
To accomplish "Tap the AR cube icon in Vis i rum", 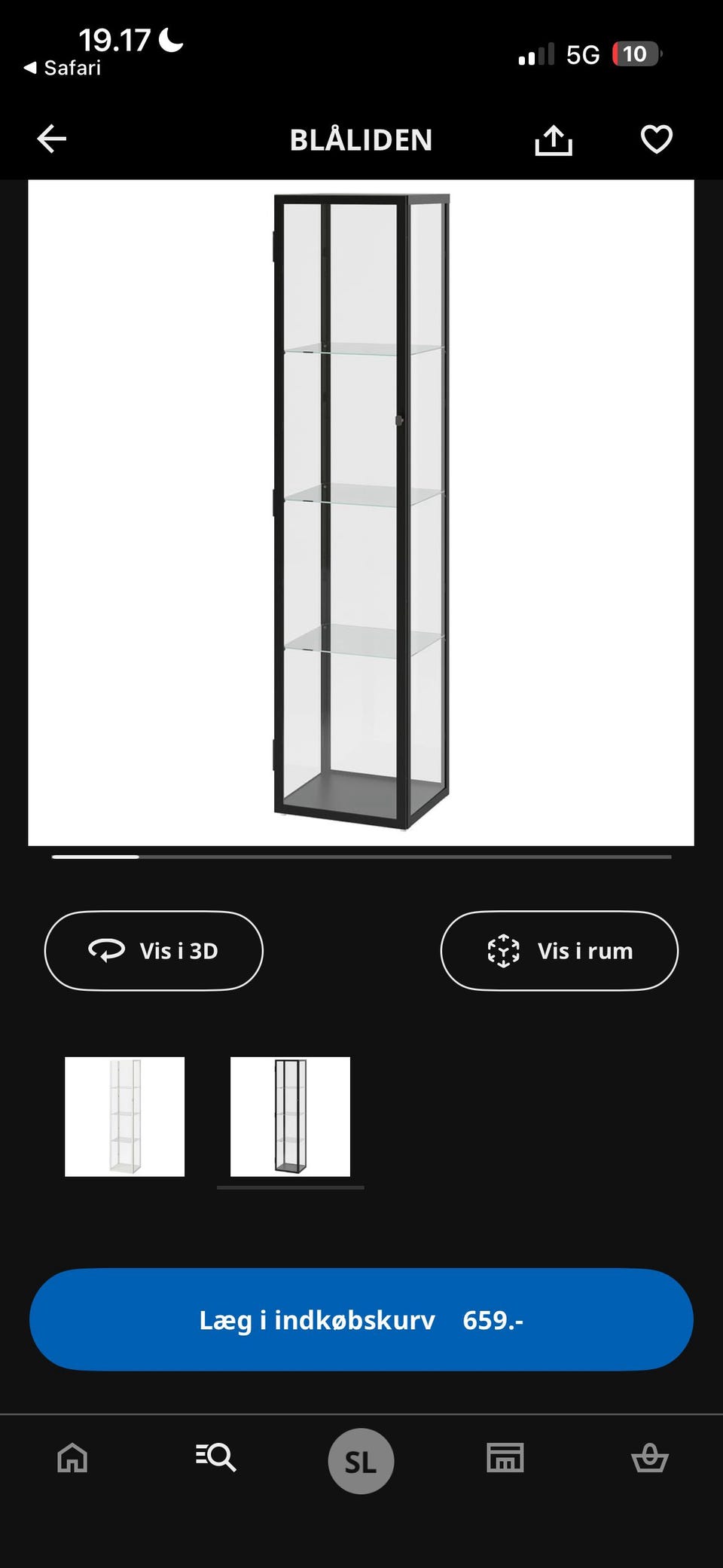I will (x=502, y=950).
